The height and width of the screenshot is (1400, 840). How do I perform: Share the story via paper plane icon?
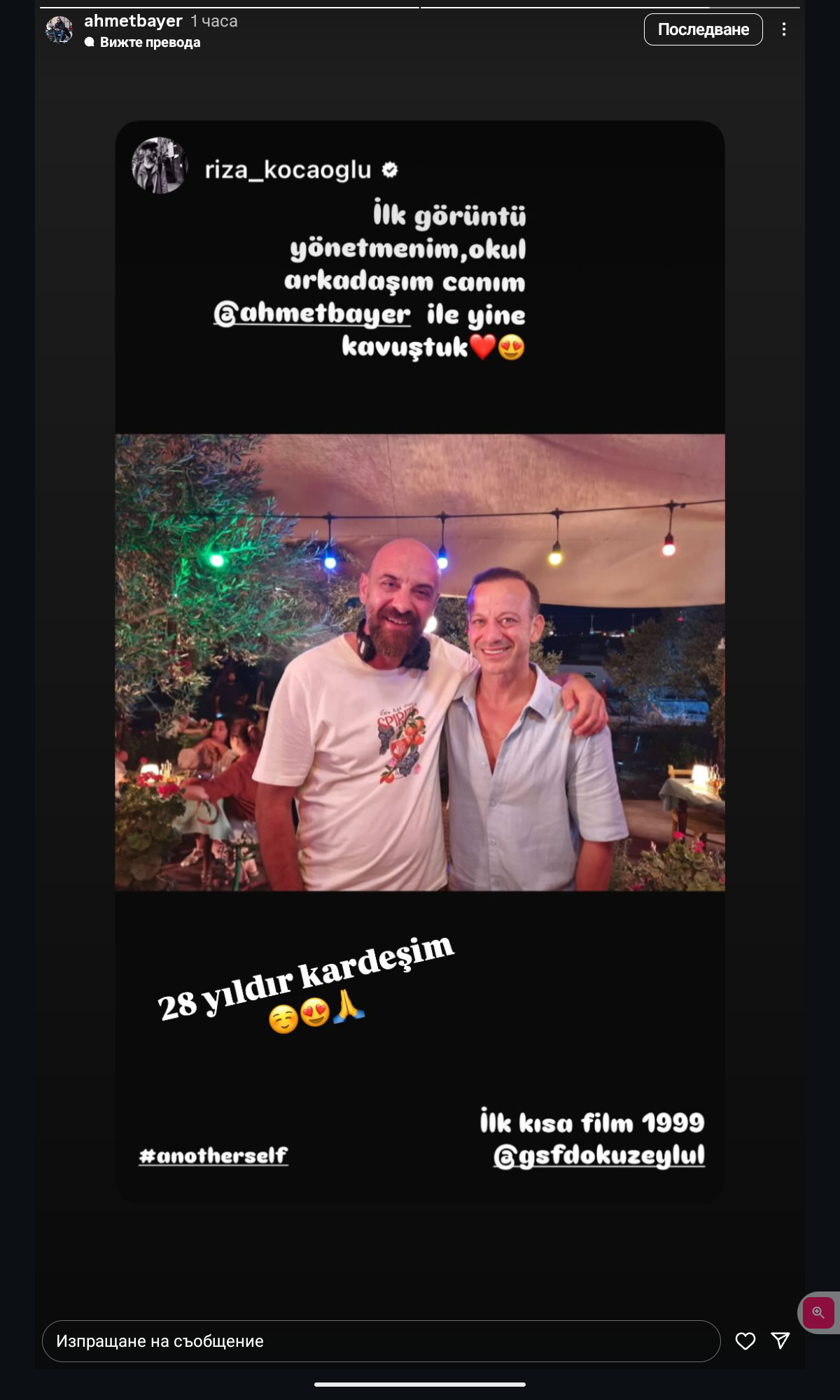coord(780,1340)
